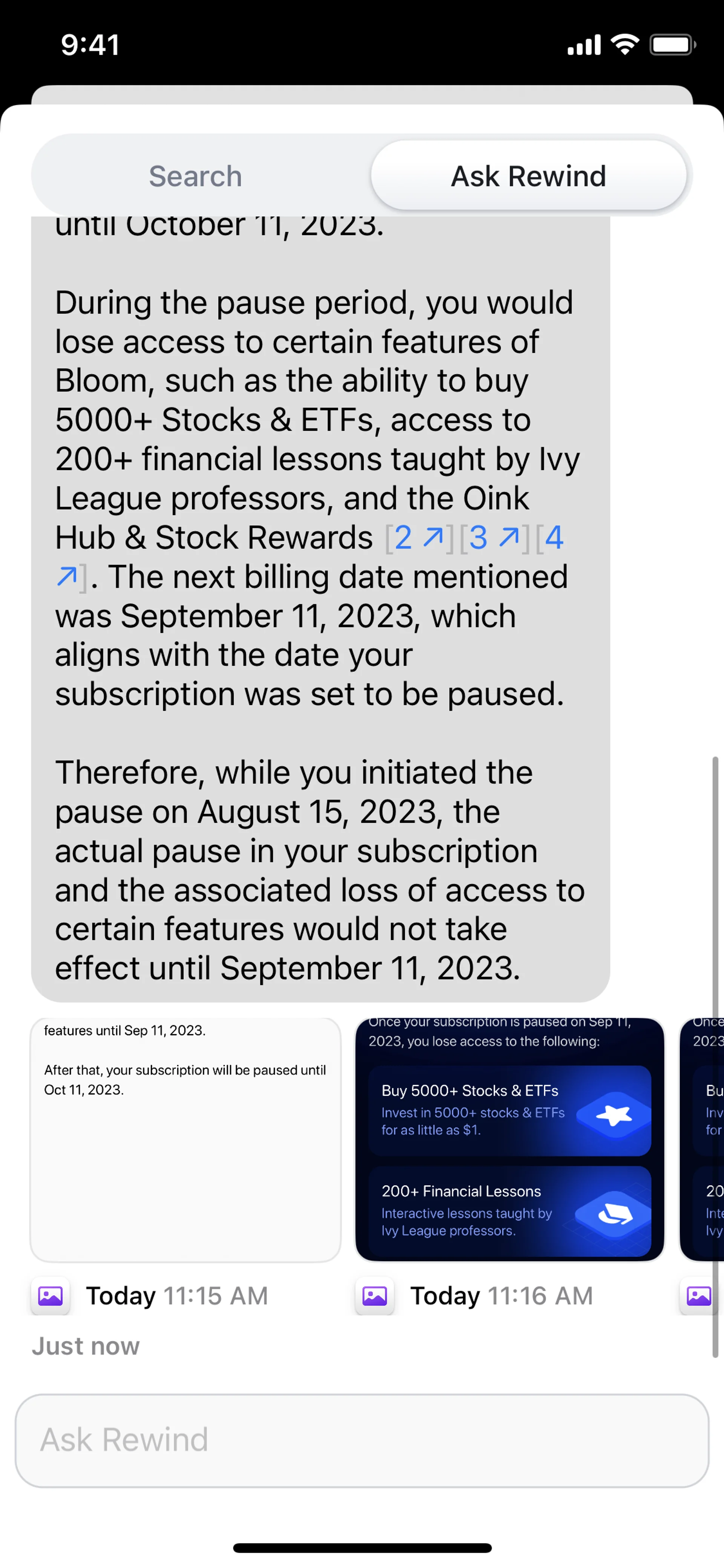This screenshot has height=1568, width=724.
Task: Open the 11:16 AM screenshot thumbnail
Action: pos(509,1140)
